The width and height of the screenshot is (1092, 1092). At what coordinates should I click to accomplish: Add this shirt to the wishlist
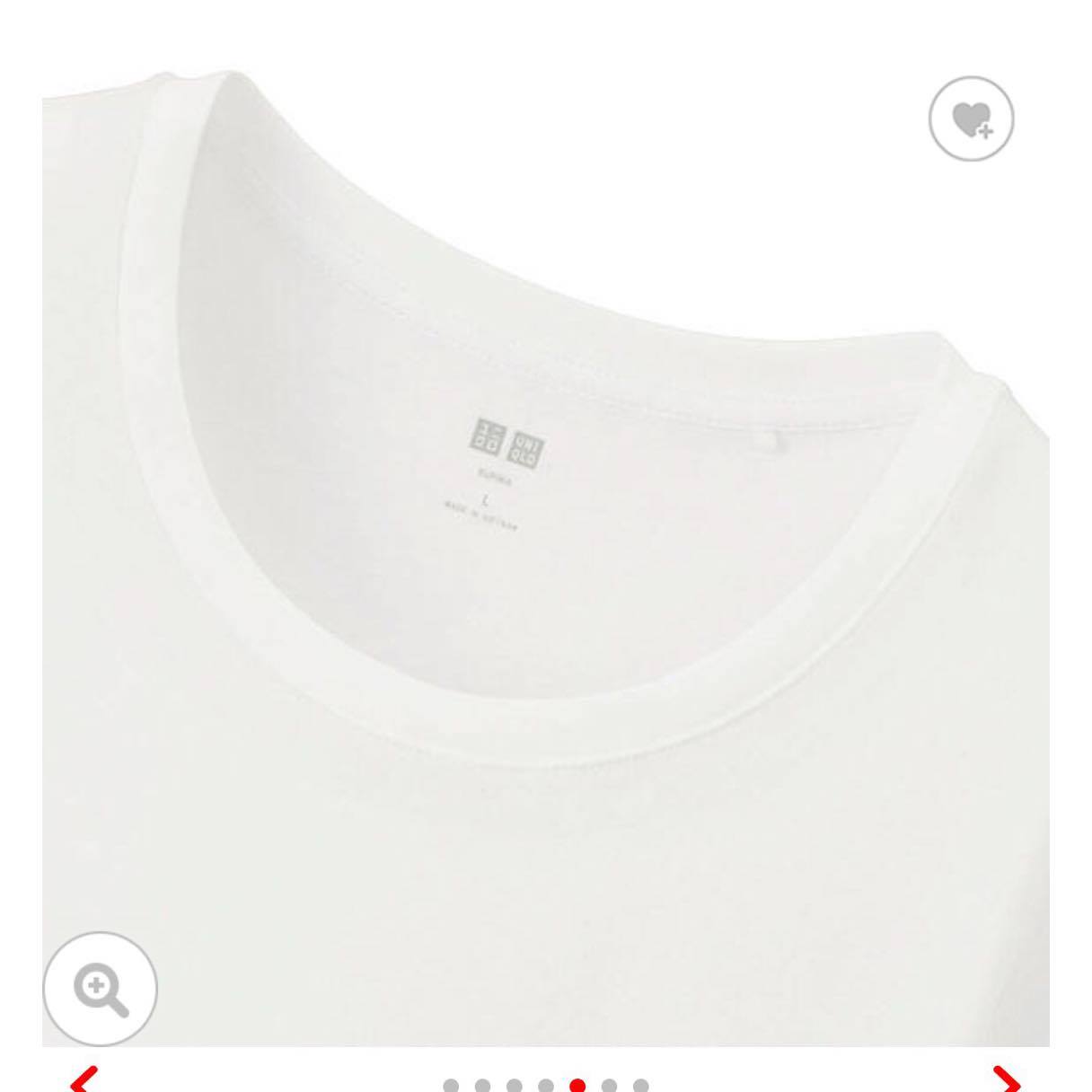coord(971,119)
